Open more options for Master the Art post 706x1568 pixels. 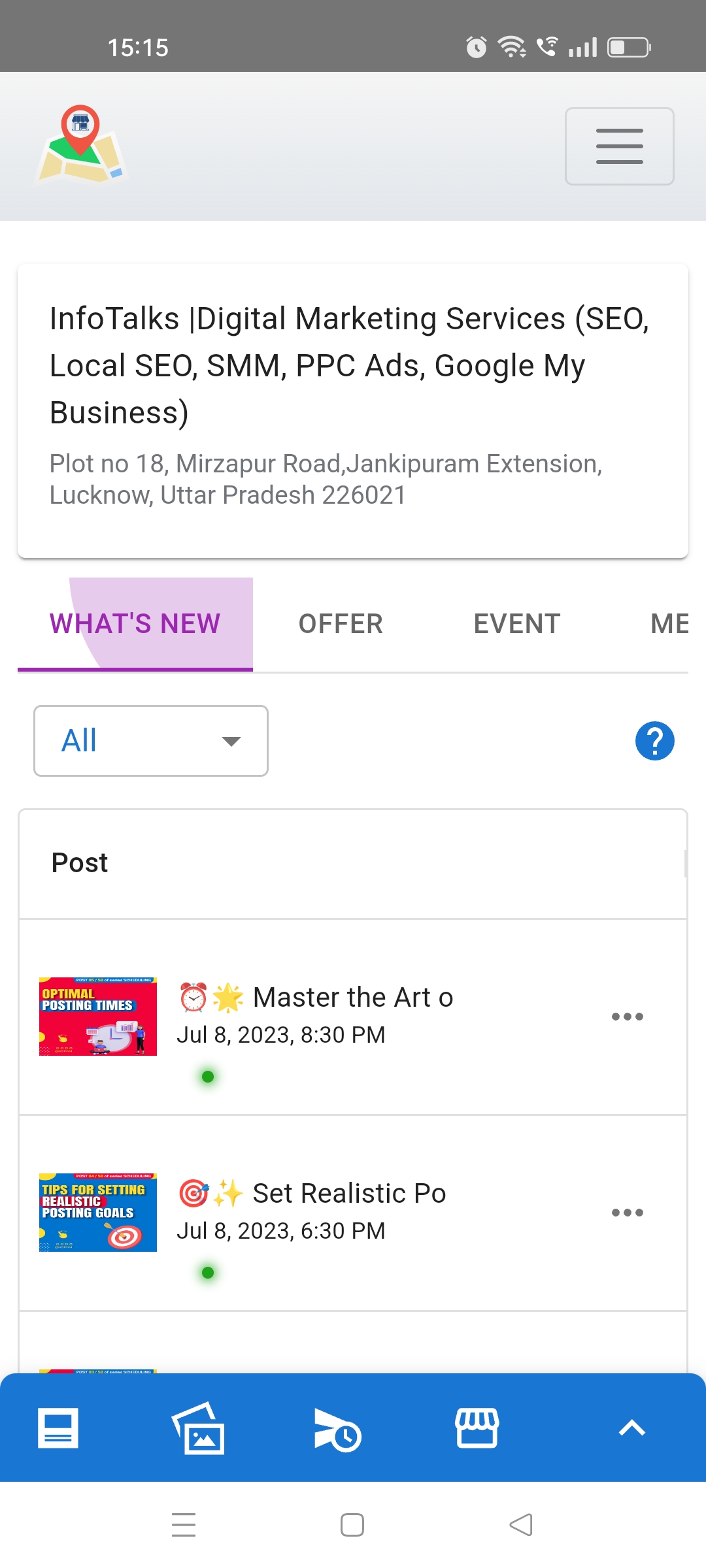click(x=627, y=1017)
